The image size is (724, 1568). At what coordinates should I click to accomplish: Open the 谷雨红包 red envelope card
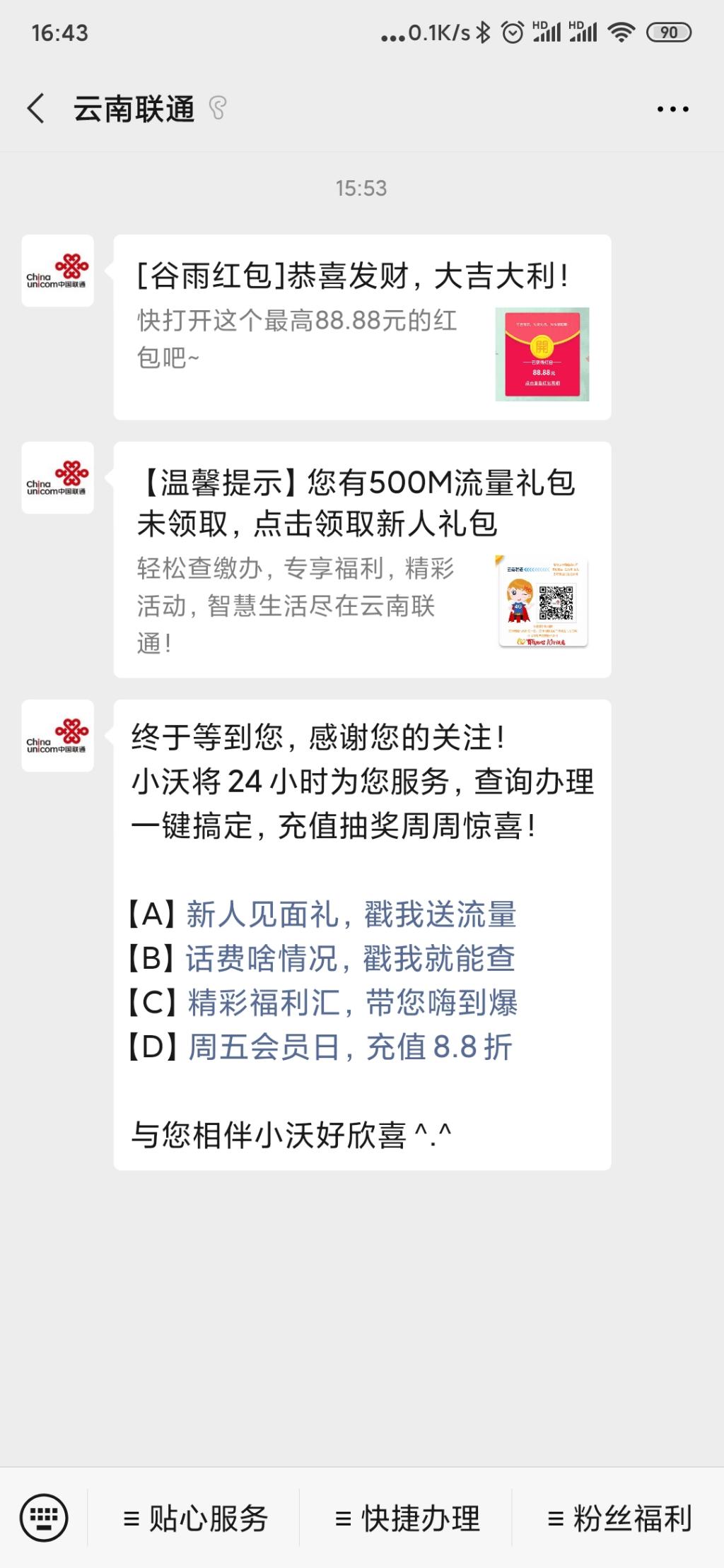pyautogui.click(x=362, y=327)
